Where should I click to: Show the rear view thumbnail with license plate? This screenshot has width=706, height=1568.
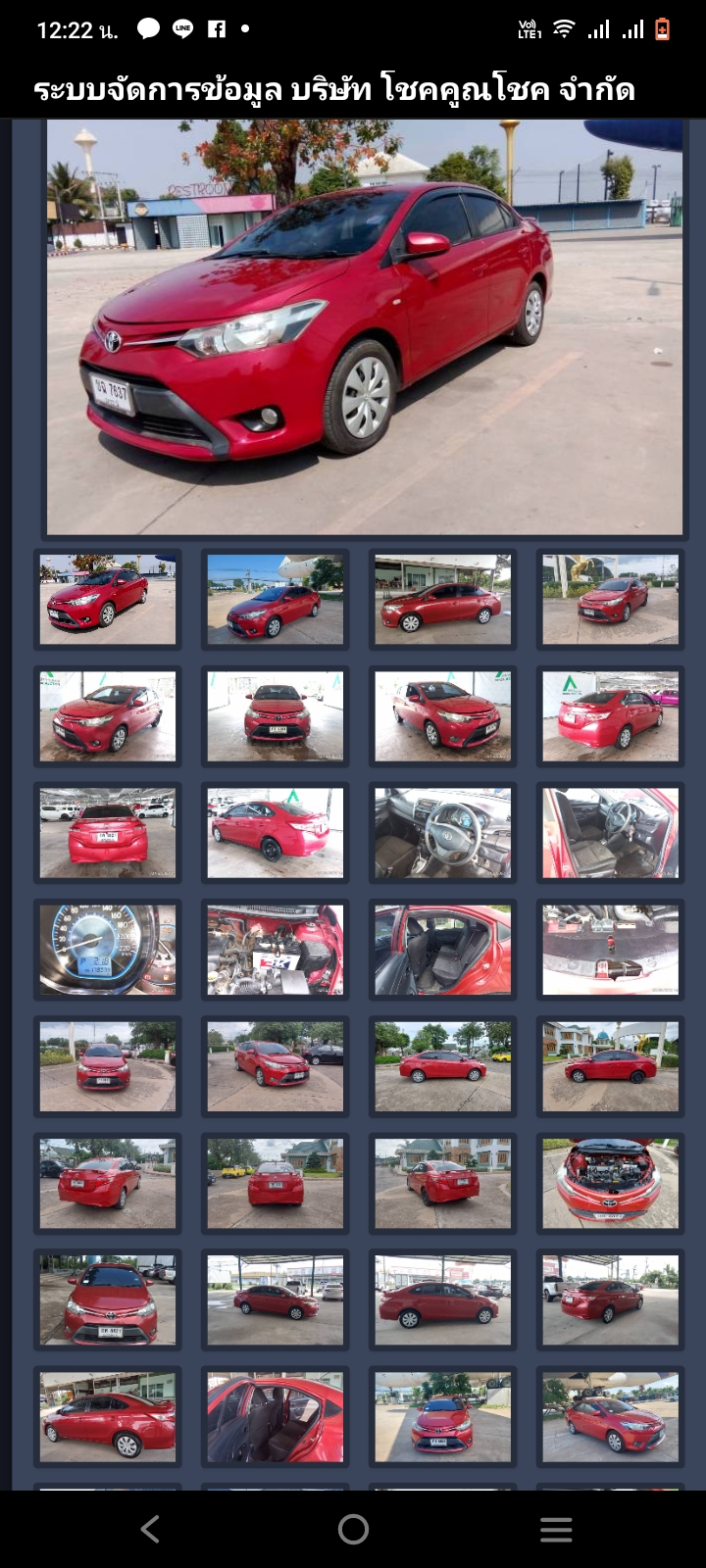[x=108, y=833]
